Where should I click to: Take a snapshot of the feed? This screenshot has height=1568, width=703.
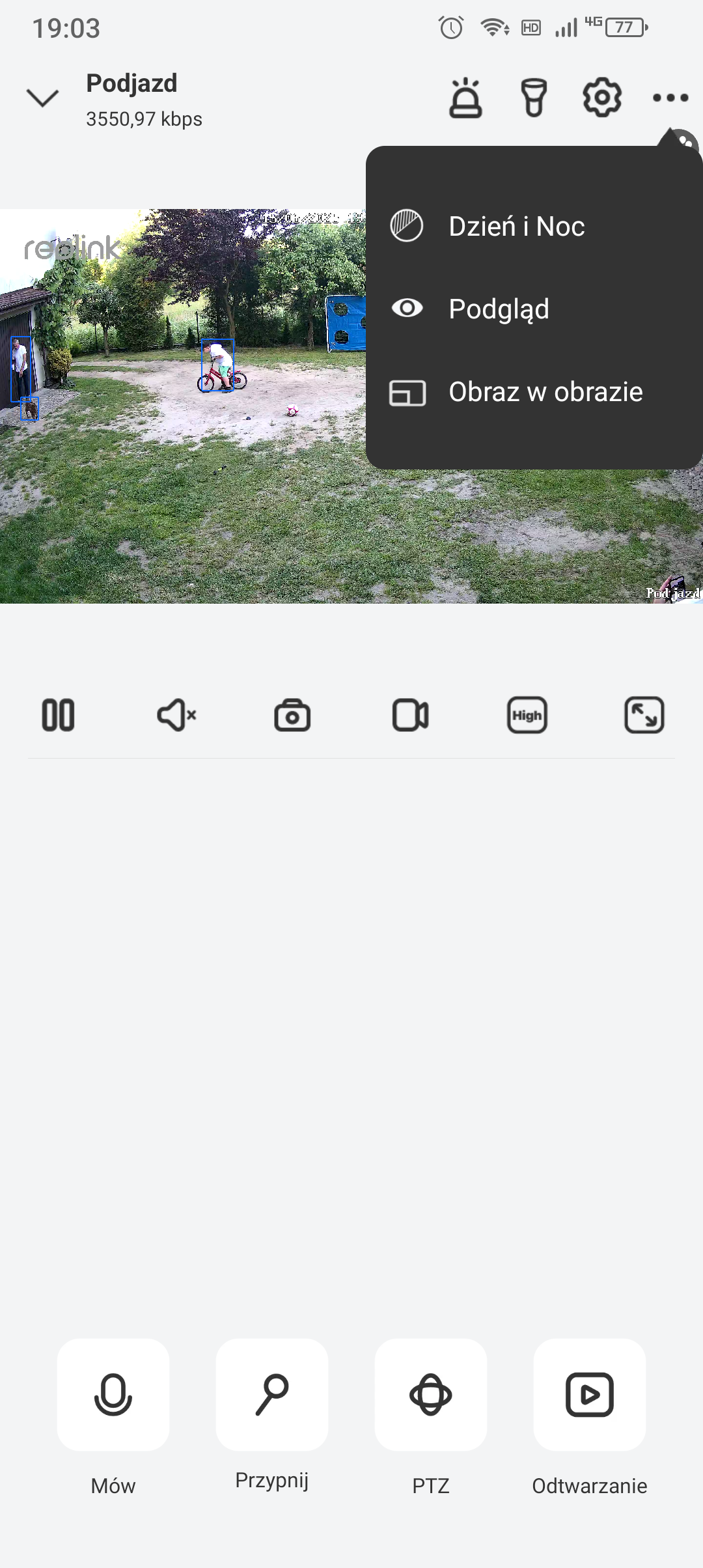coord(292,715)
